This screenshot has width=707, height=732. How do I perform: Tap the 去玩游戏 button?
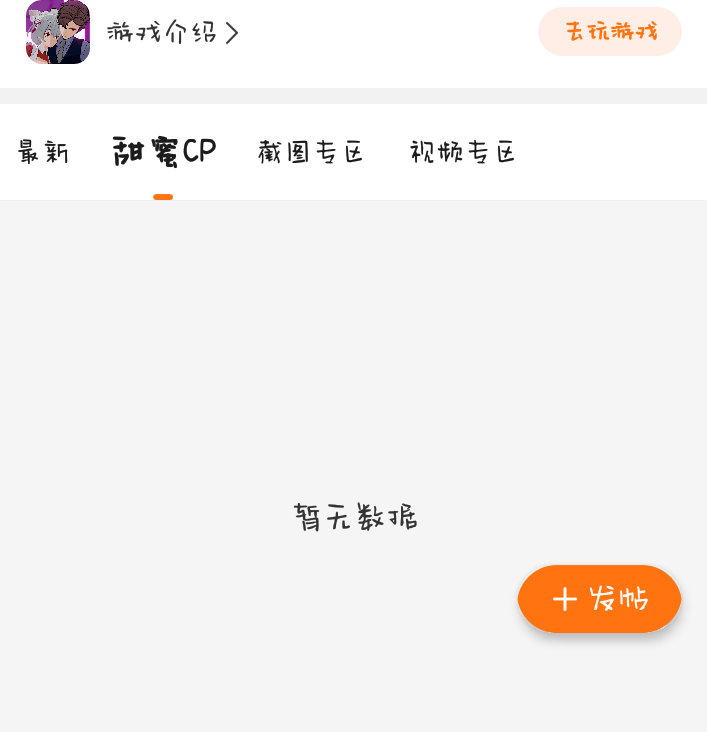coord(610,32)
